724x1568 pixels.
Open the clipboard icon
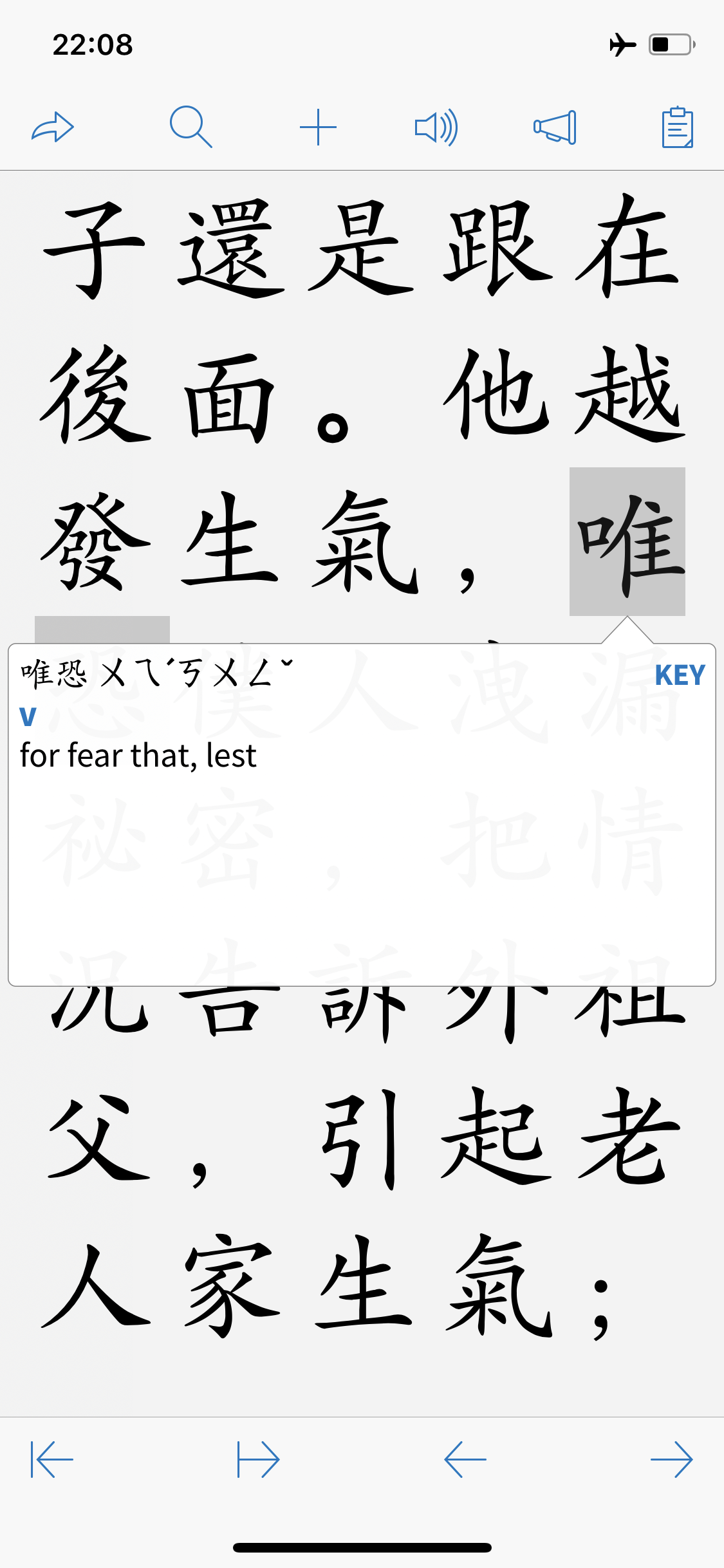coord(677,127)
